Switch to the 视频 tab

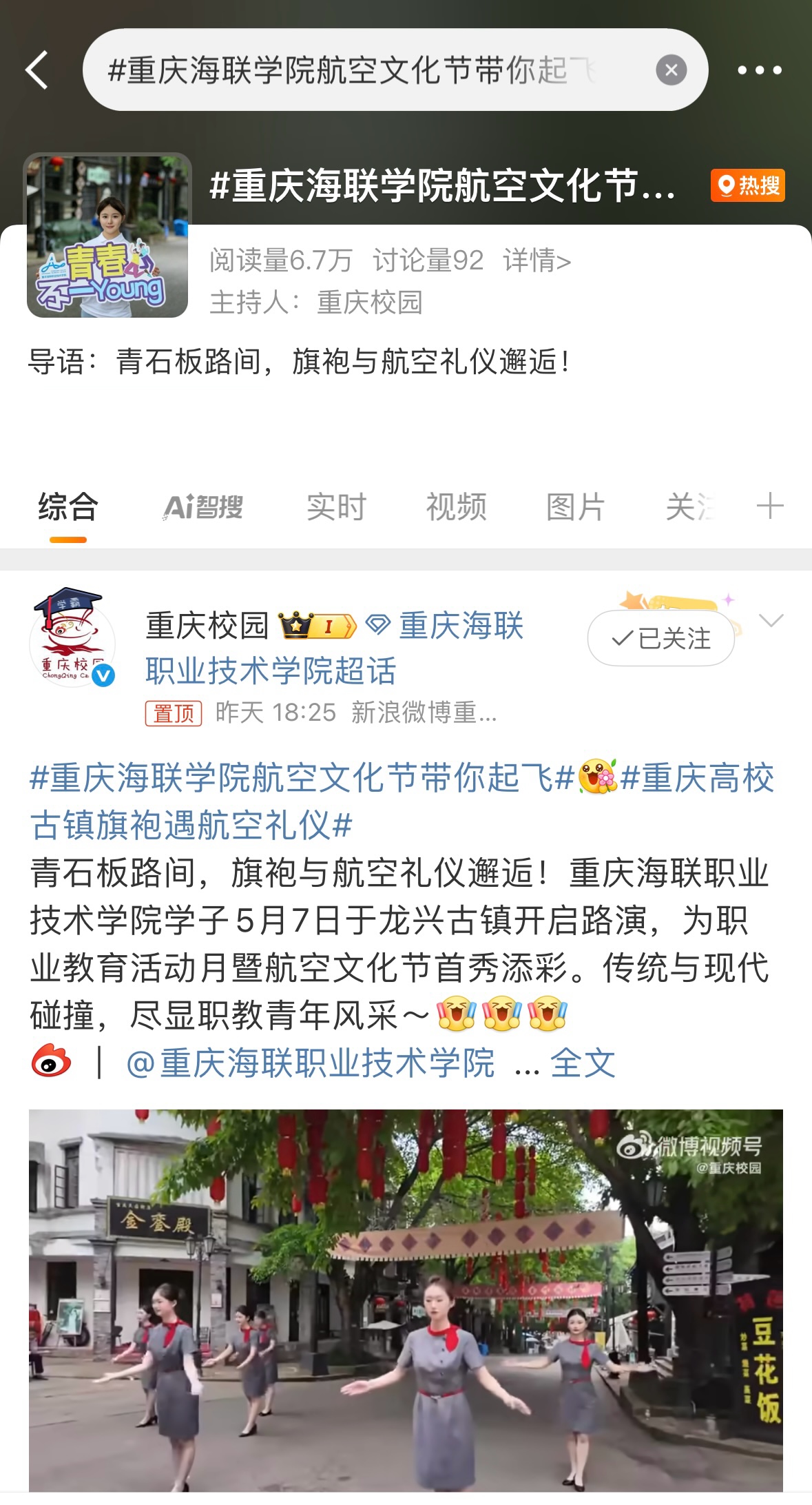click(x=456, y=508)
